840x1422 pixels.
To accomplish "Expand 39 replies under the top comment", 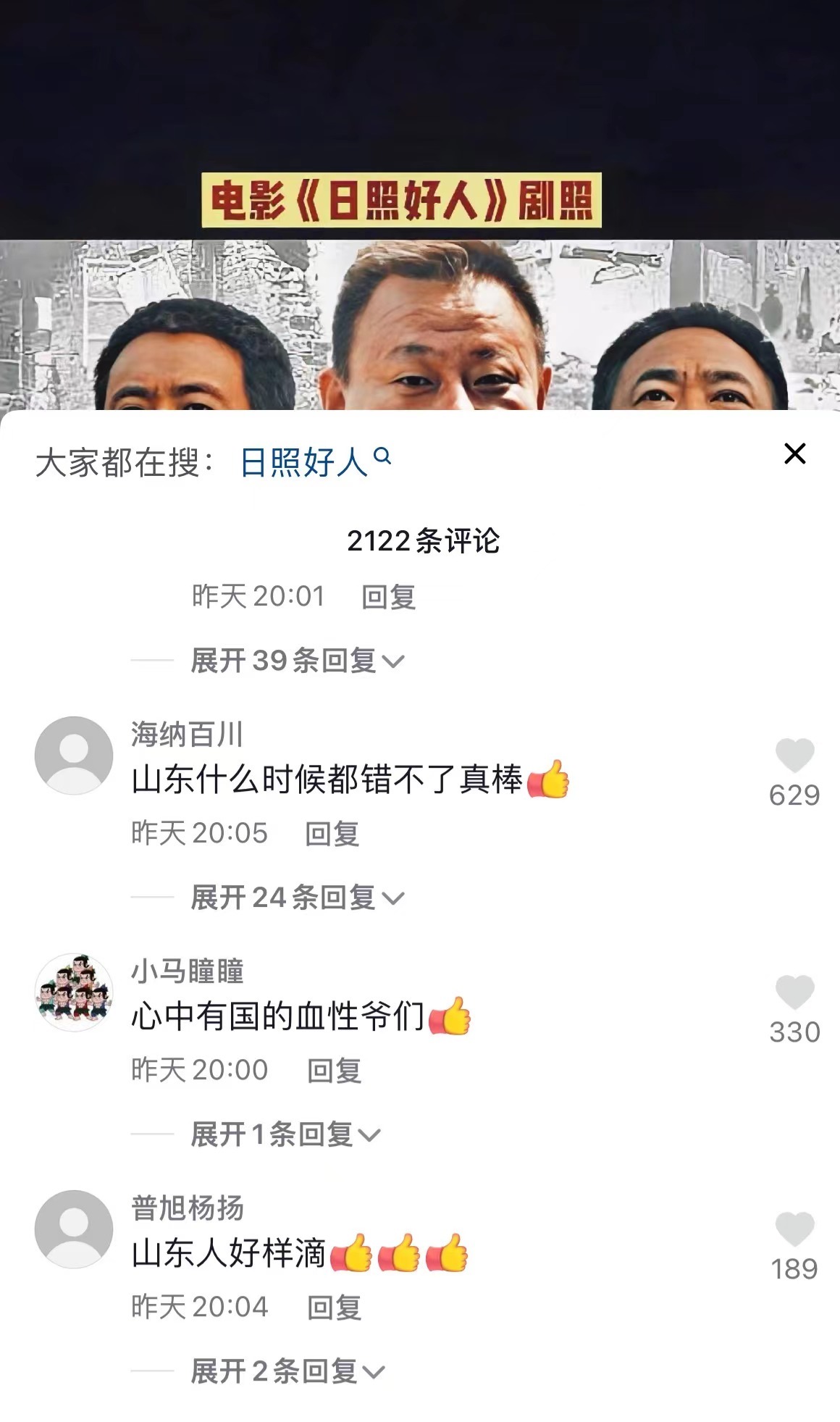I will tap(297, 661).
